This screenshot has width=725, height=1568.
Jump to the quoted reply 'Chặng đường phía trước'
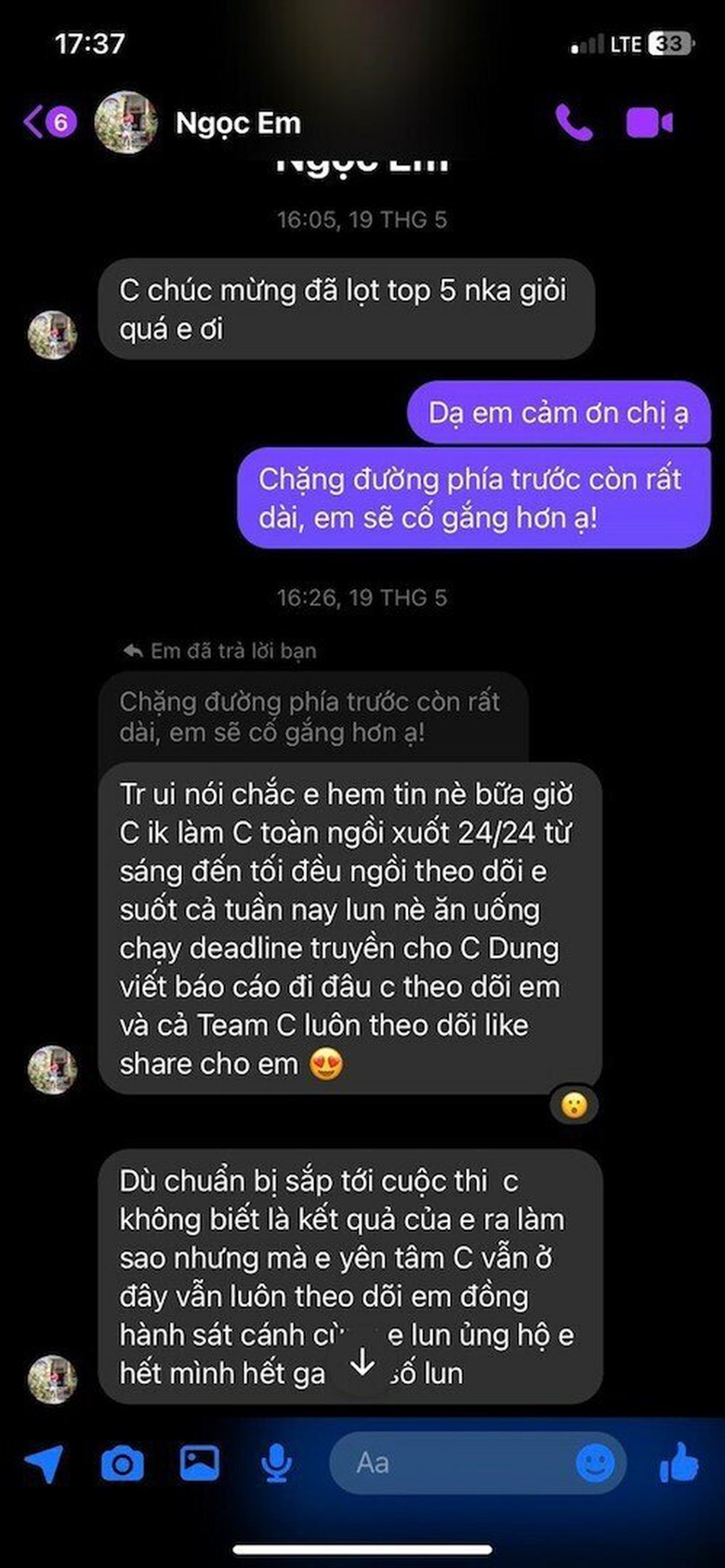311,717
